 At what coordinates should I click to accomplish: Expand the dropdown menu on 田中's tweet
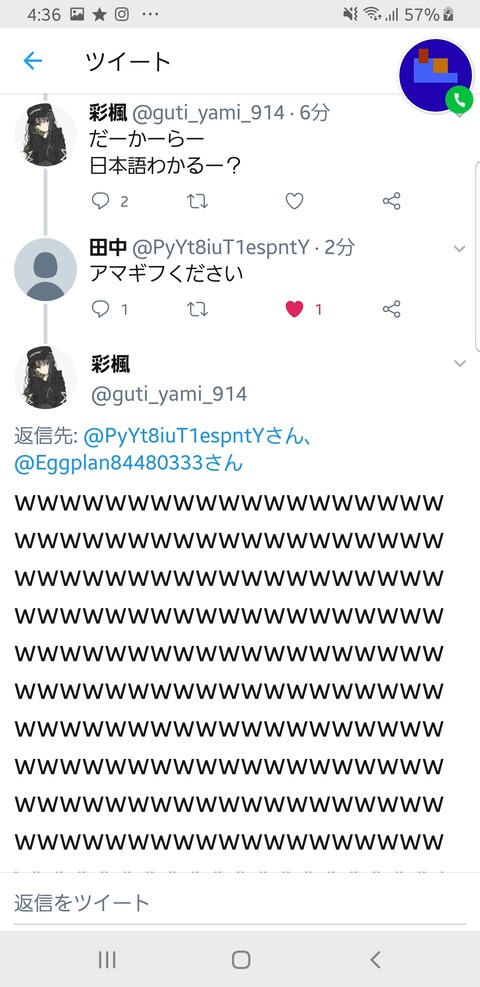460,249
